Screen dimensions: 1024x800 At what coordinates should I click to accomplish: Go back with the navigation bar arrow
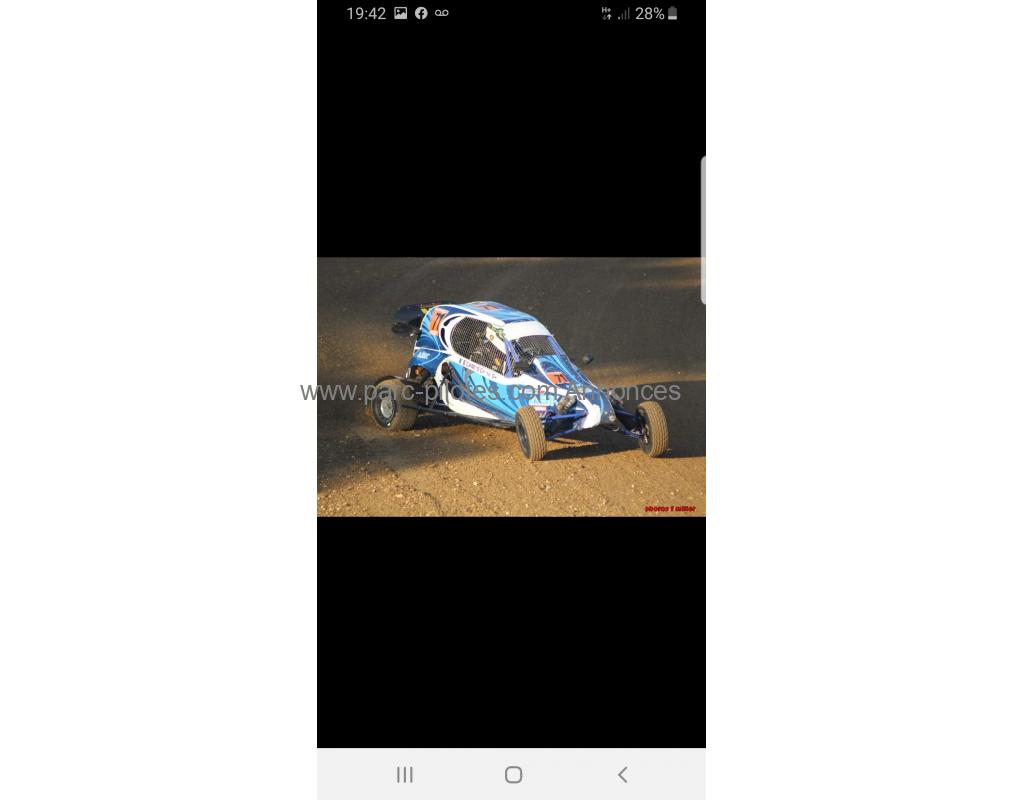[622, 774]
